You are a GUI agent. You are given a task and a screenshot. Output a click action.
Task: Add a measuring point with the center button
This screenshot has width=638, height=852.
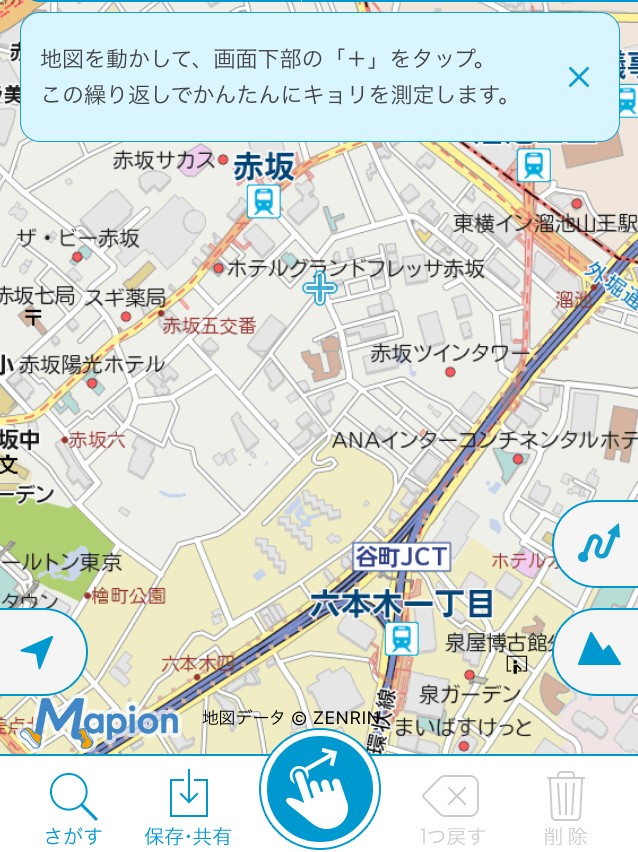(x=320, y=790)
